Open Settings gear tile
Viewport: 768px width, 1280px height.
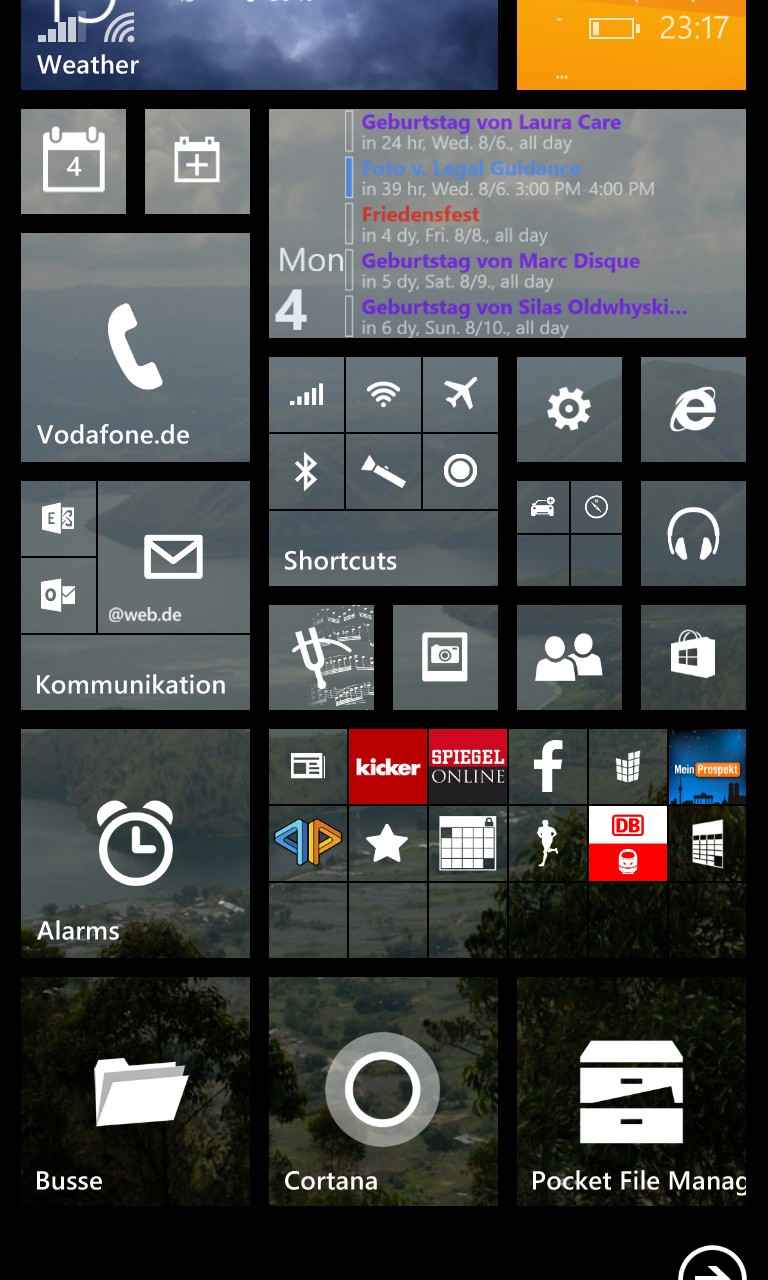pyautogui.click(x=569, y=409)
